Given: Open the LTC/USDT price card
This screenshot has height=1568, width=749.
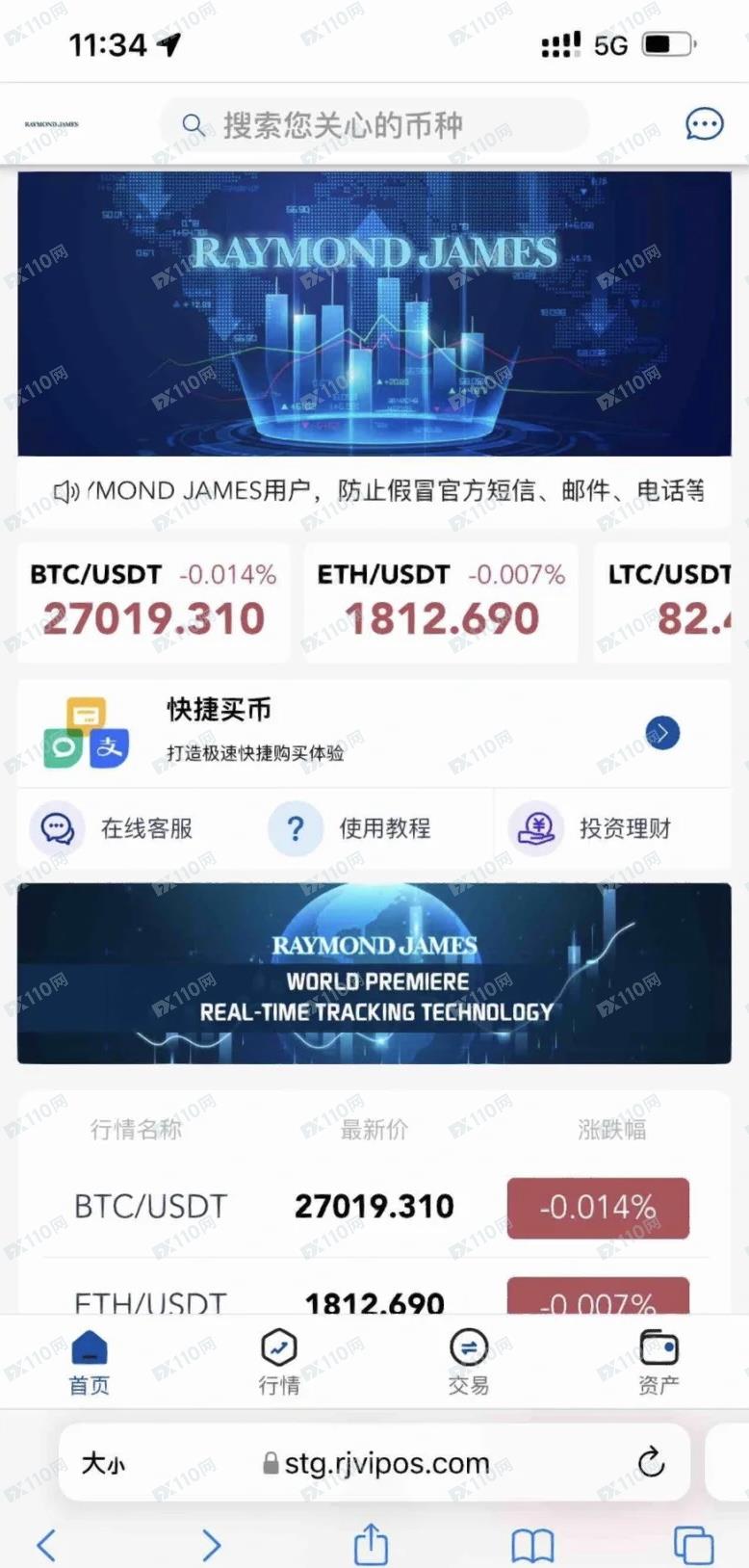Looking at the screenshot, I should [x=662, y=602].
